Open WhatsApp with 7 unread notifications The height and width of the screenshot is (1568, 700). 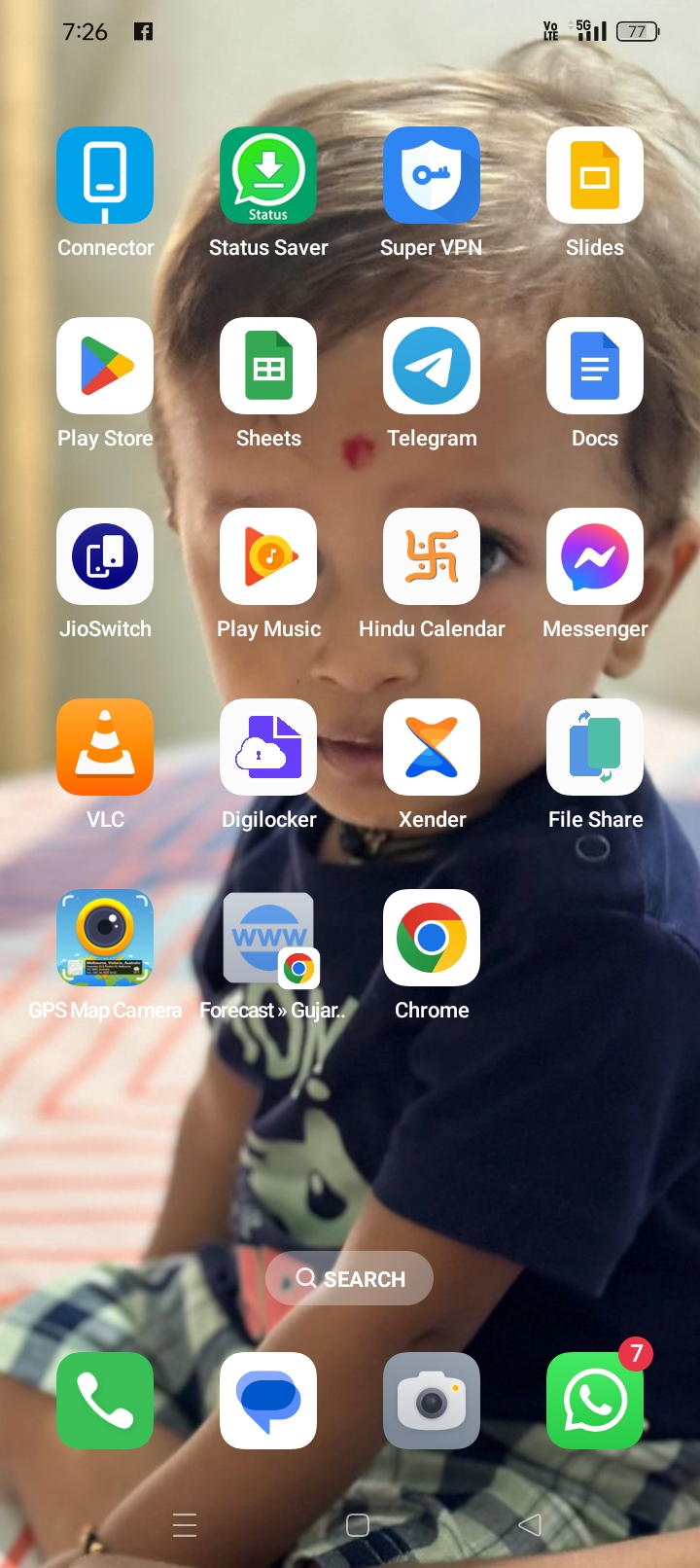tap(595, 1401)
